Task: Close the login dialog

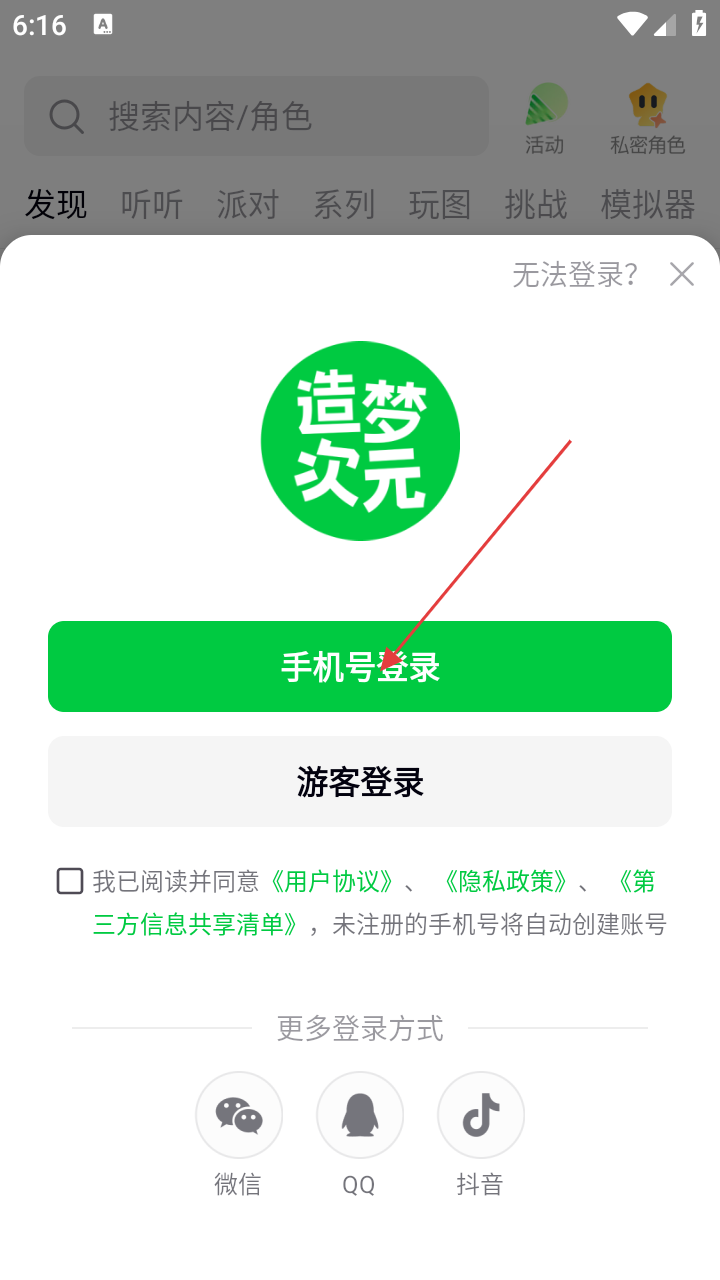Action: point(682,274)
